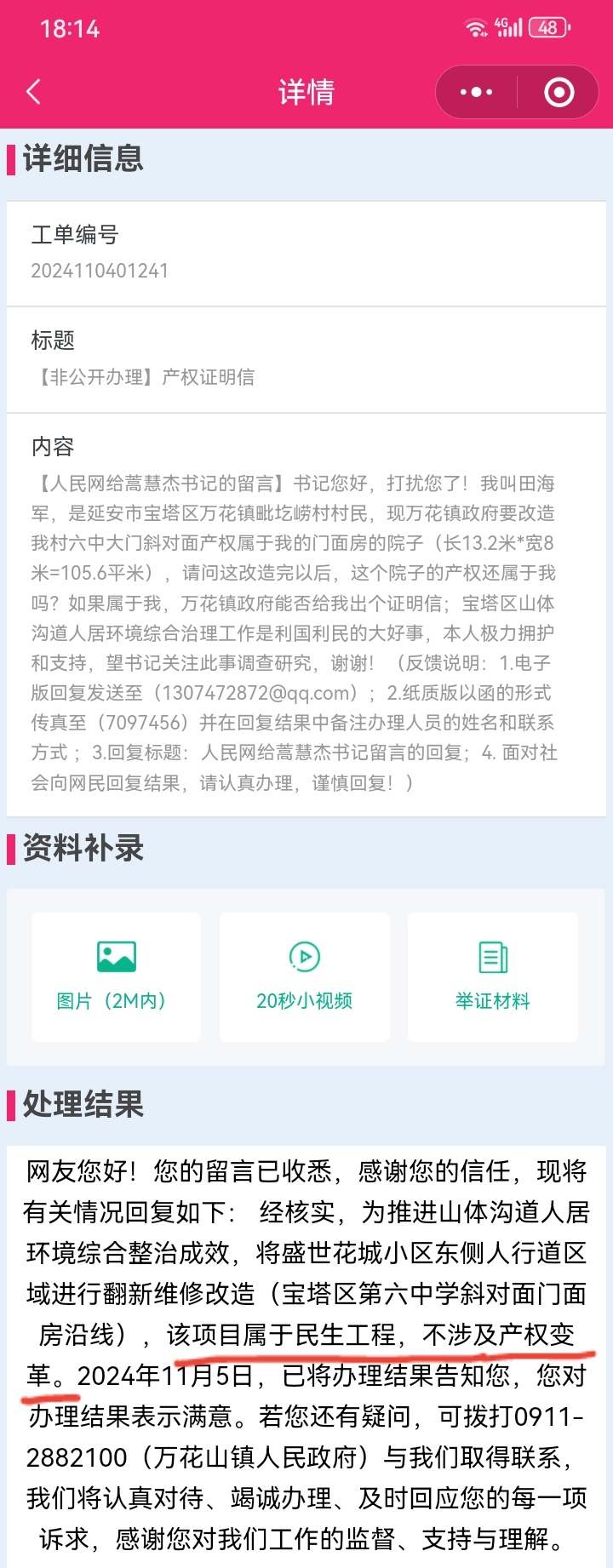Close the mini program with the circle button
613x1568 pixels.
(x=559, y=92)
